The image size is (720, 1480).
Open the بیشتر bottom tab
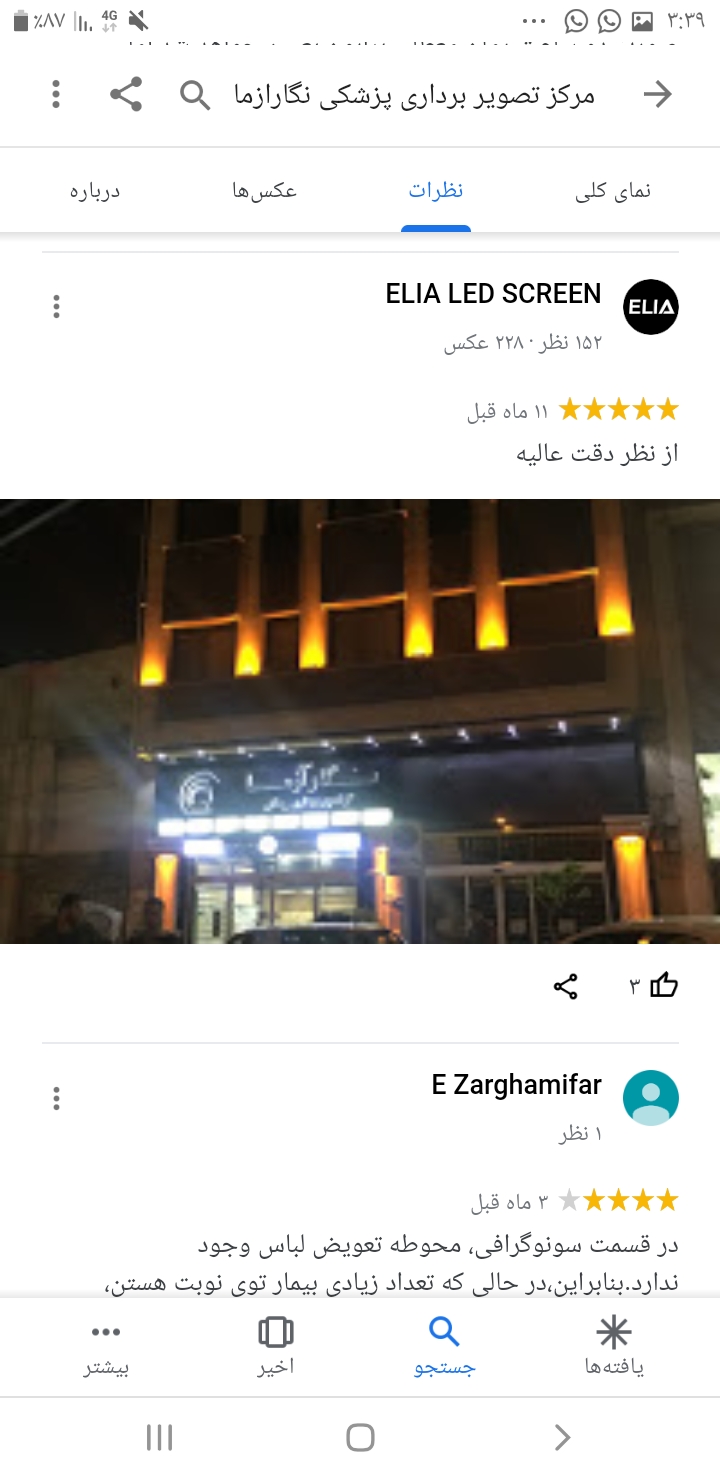106,1346
